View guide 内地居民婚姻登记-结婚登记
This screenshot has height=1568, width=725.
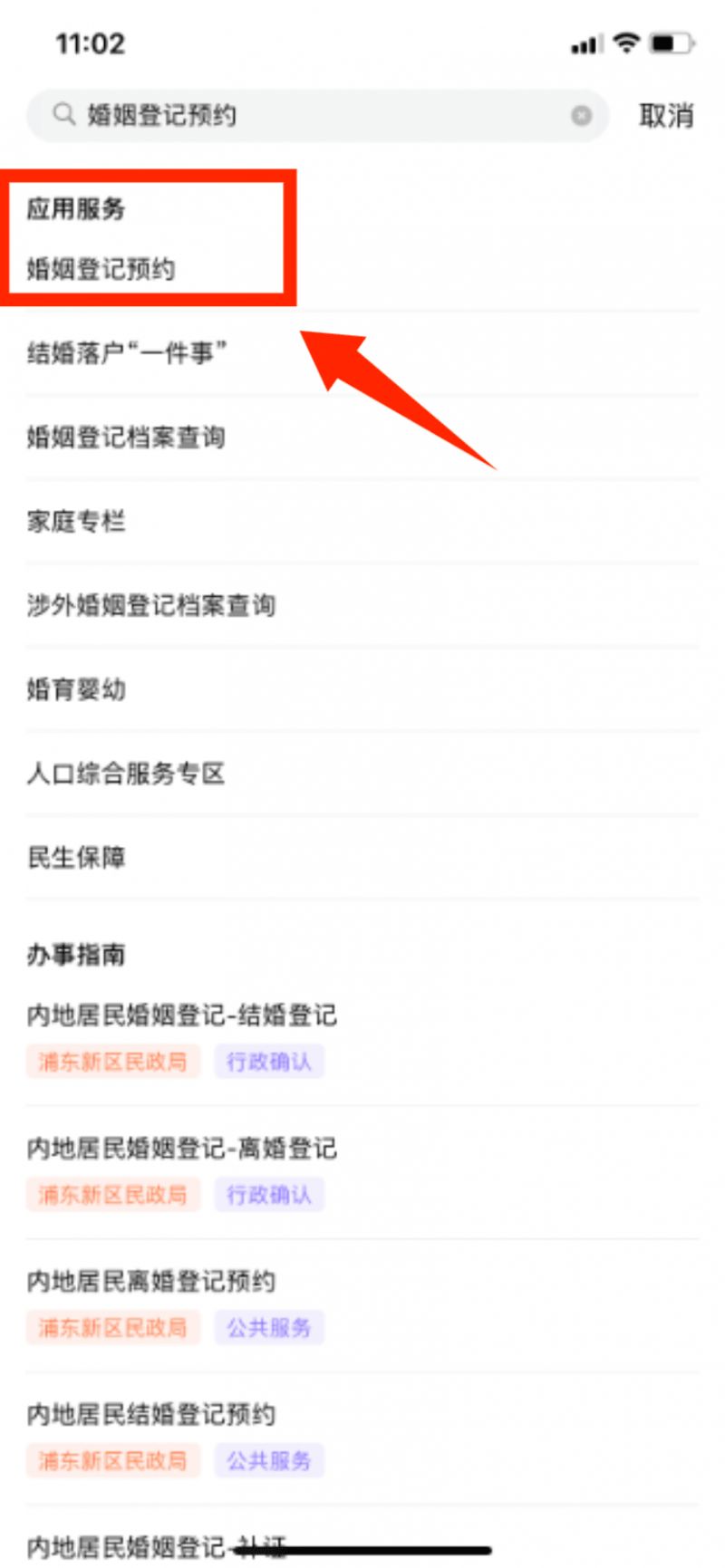point(181,1015)
